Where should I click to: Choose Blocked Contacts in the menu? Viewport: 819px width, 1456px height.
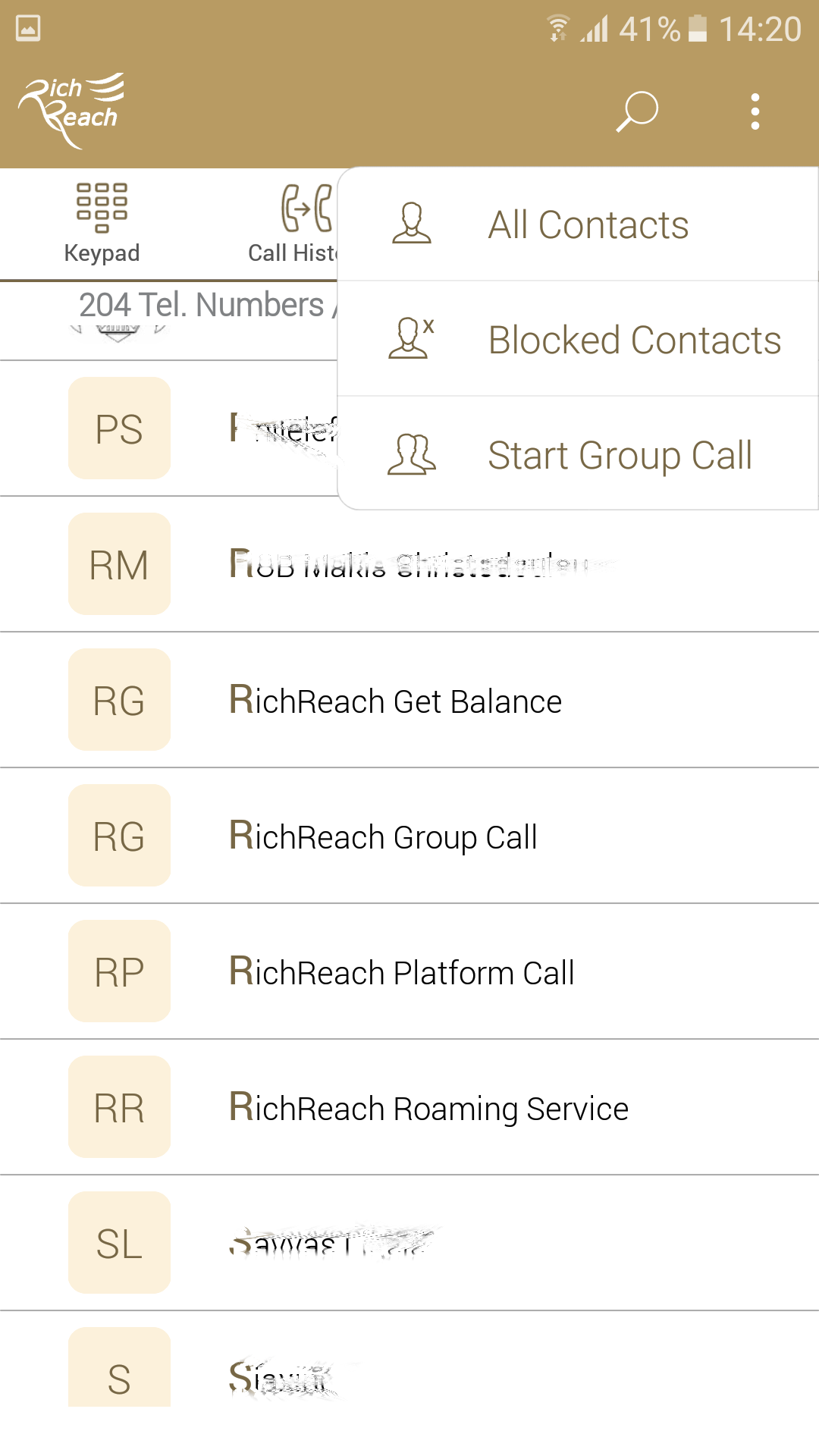[x=578, y=339]
